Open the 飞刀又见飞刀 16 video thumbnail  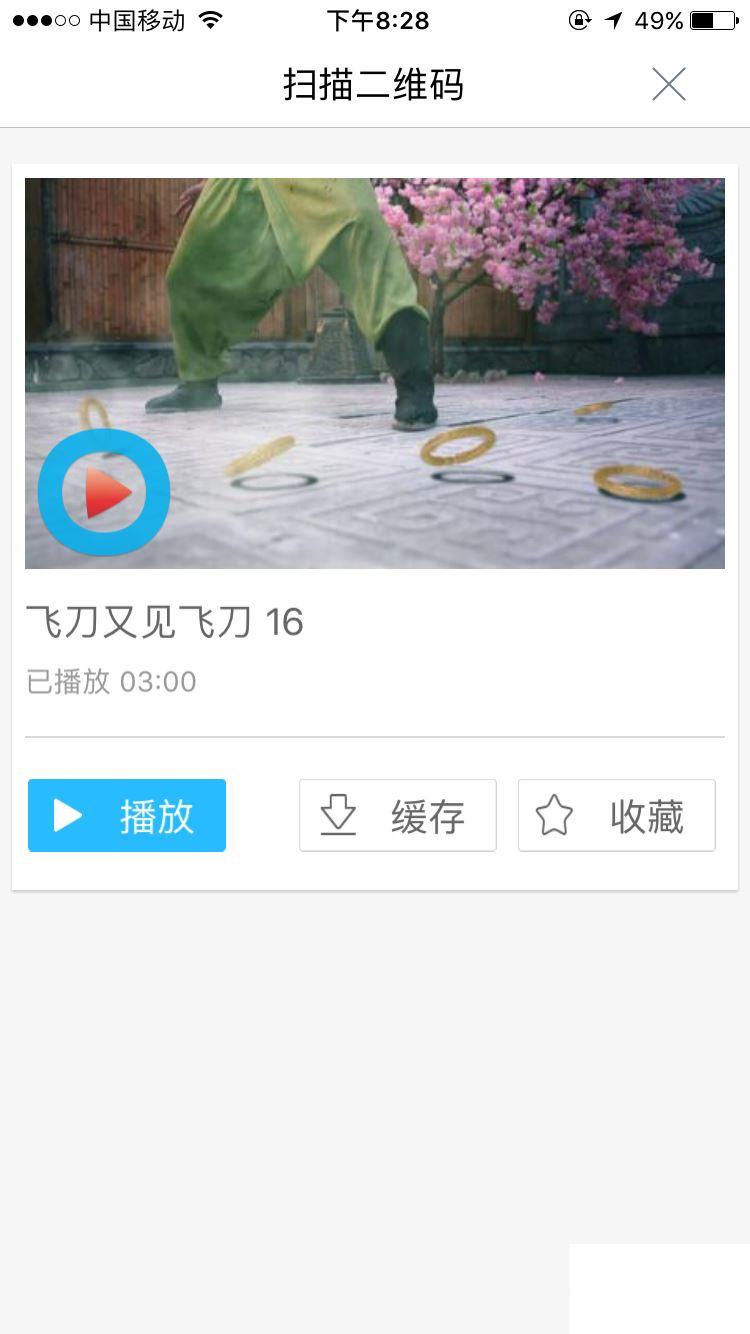374,373
